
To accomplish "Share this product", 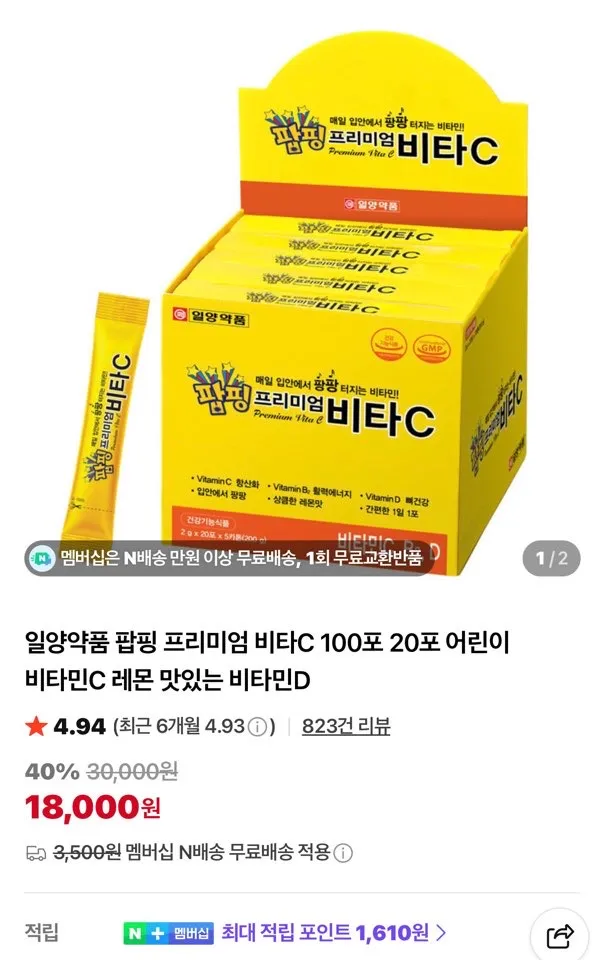I will 560,935.
